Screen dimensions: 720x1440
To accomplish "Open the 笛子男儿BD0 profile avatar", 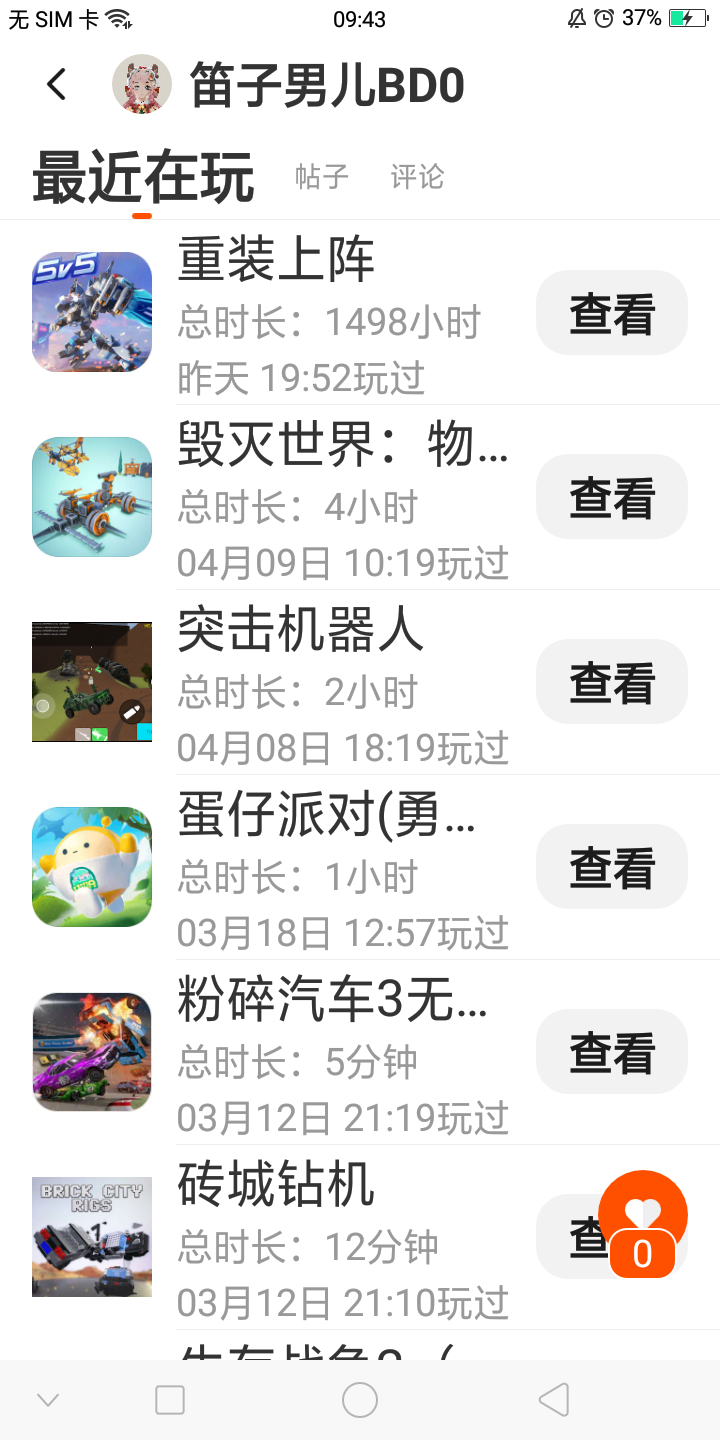I will [142, 85].
